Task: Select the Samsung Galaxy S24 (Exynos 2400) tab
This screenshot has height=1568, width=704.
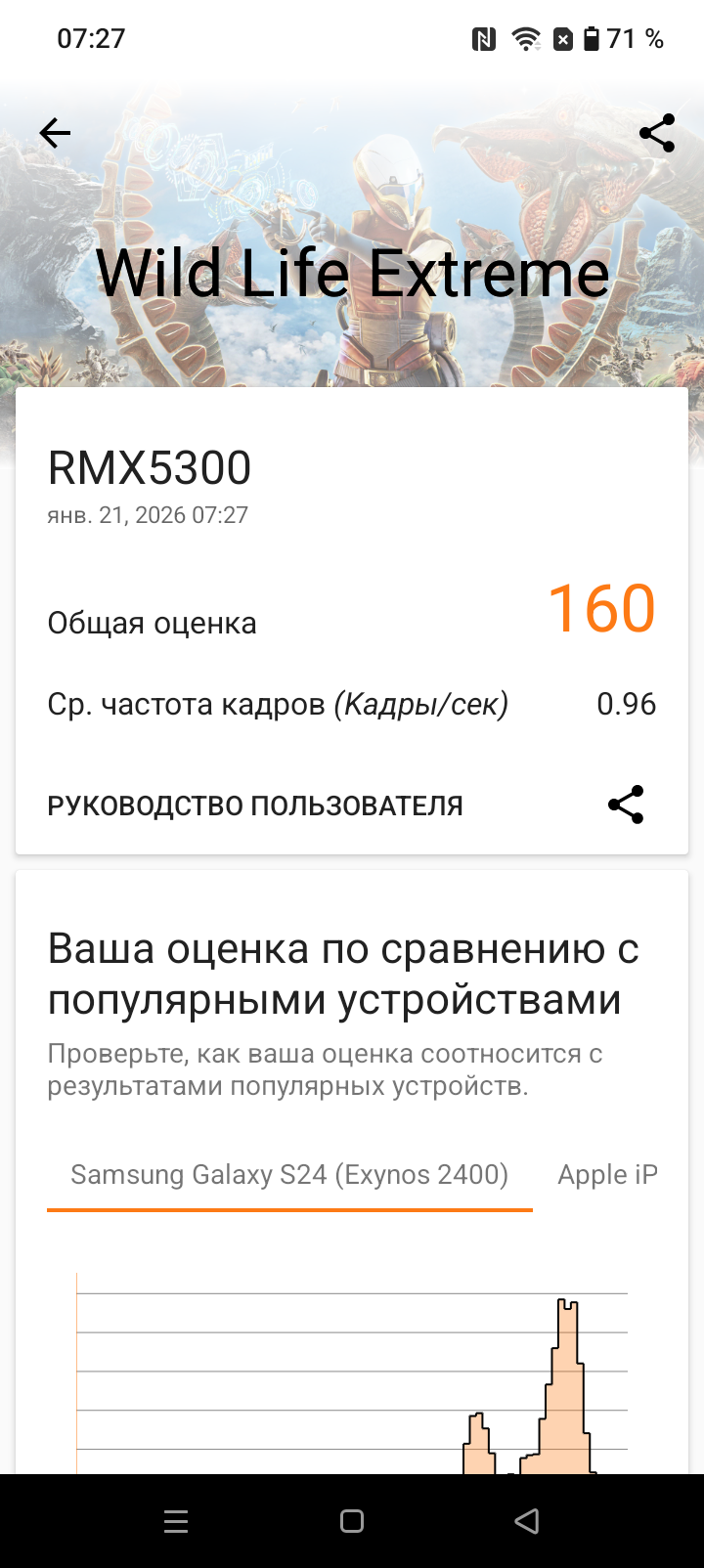Action: (289, 1174)
